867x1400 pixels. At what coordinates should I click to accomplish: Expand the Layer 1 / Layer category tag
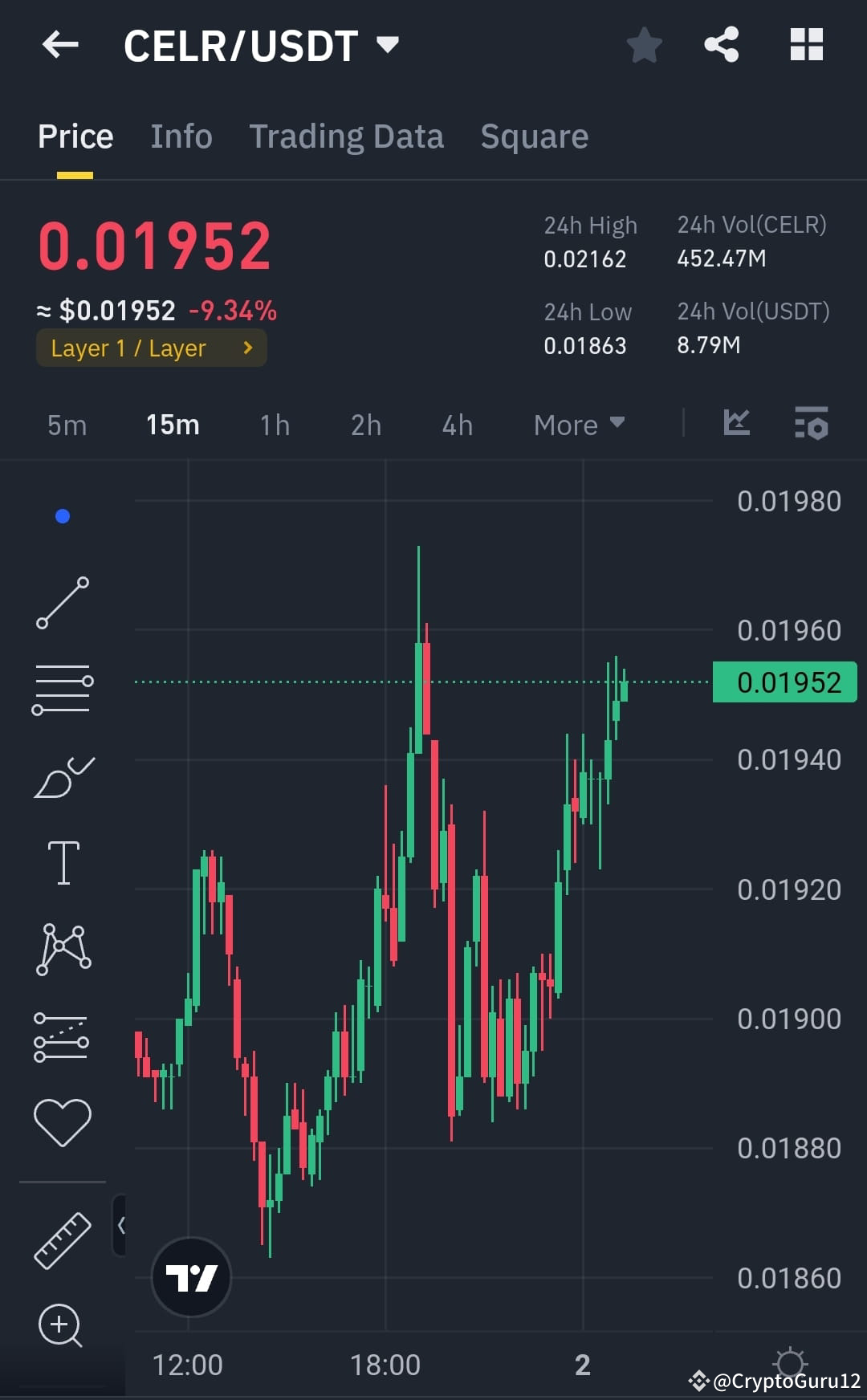(150, 348)
